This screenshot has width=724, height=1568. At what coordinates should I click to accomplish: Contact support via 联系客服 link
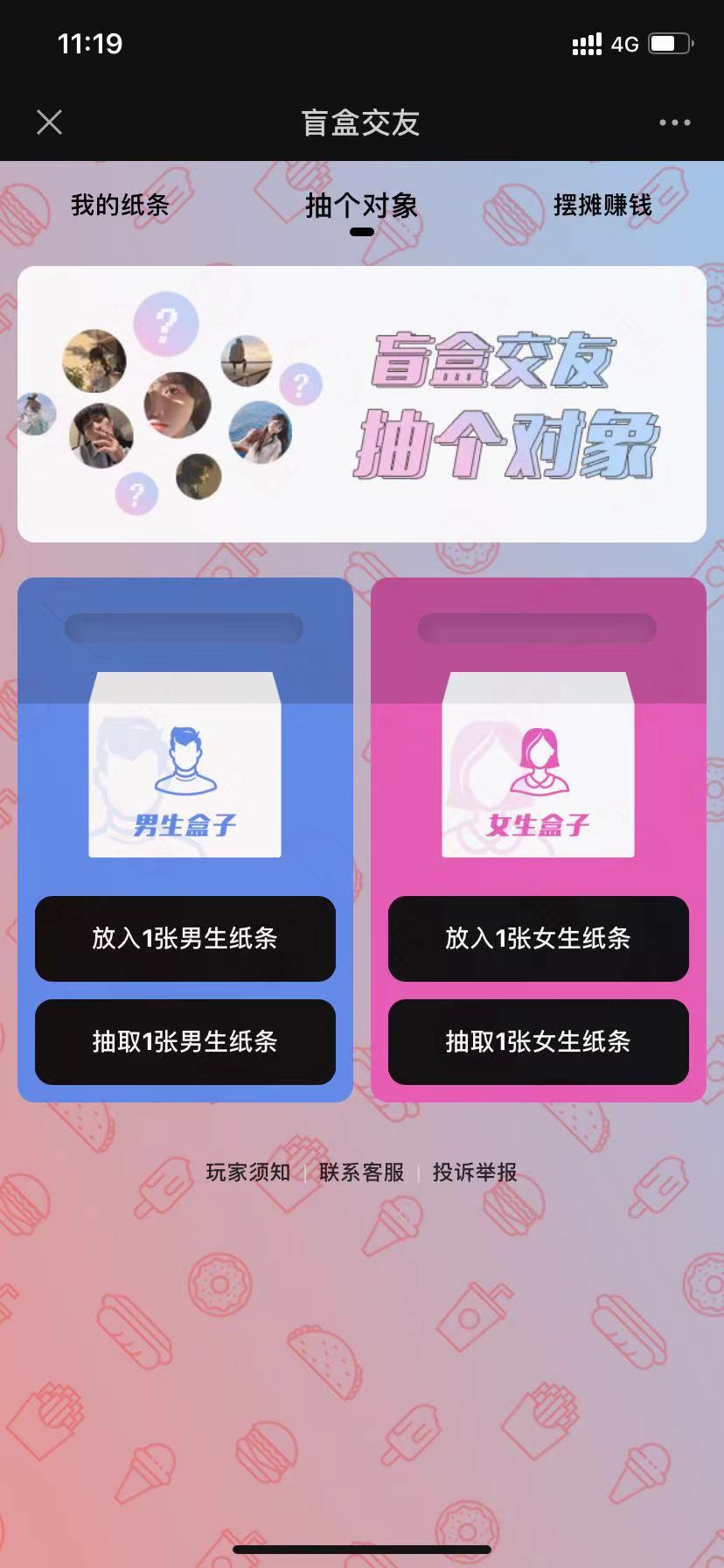point(361,1172)
